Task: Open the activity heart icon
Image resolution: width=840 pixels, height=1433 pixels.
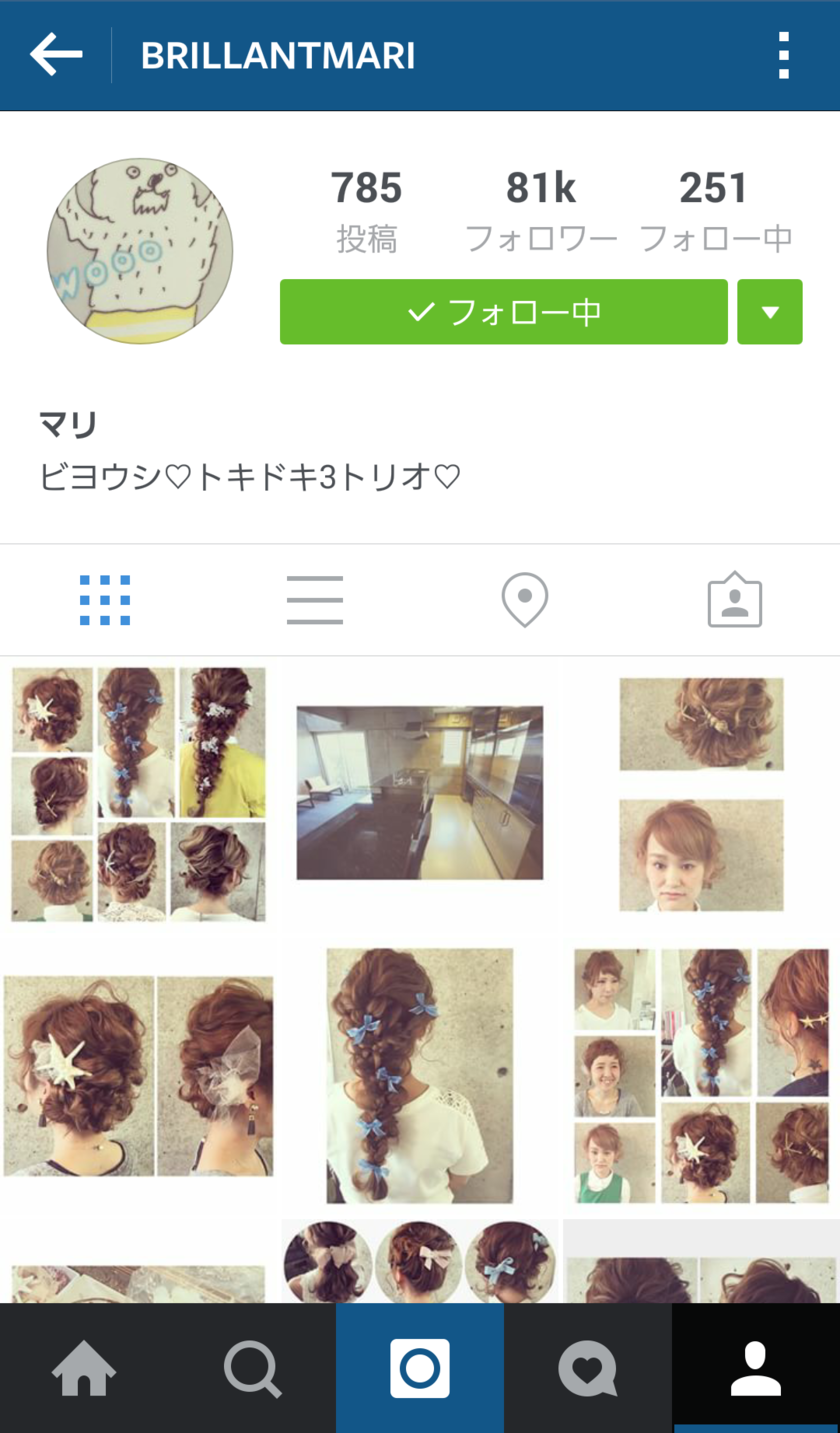Action: [587, 1368]
